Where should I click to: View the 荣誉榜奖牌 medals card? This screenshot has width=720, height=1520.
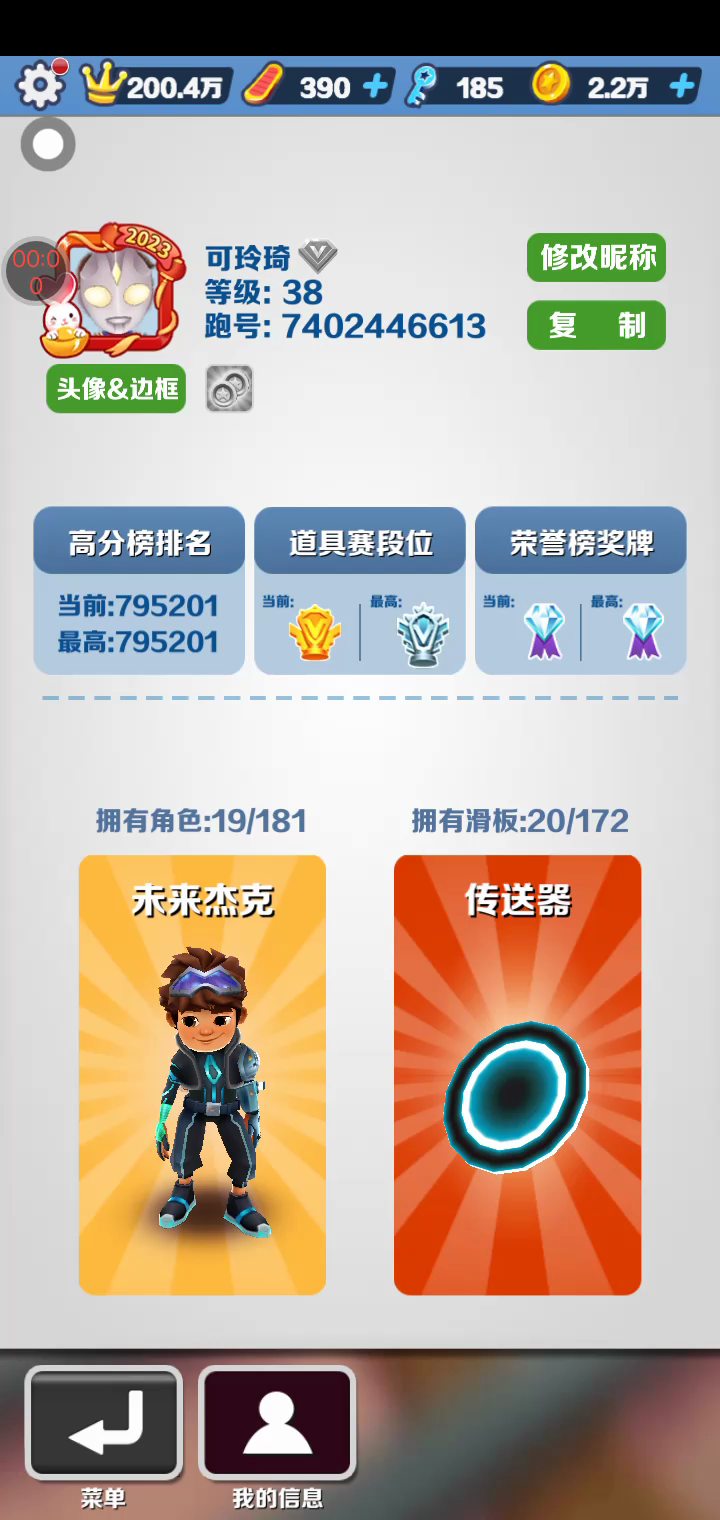[581, 590]
